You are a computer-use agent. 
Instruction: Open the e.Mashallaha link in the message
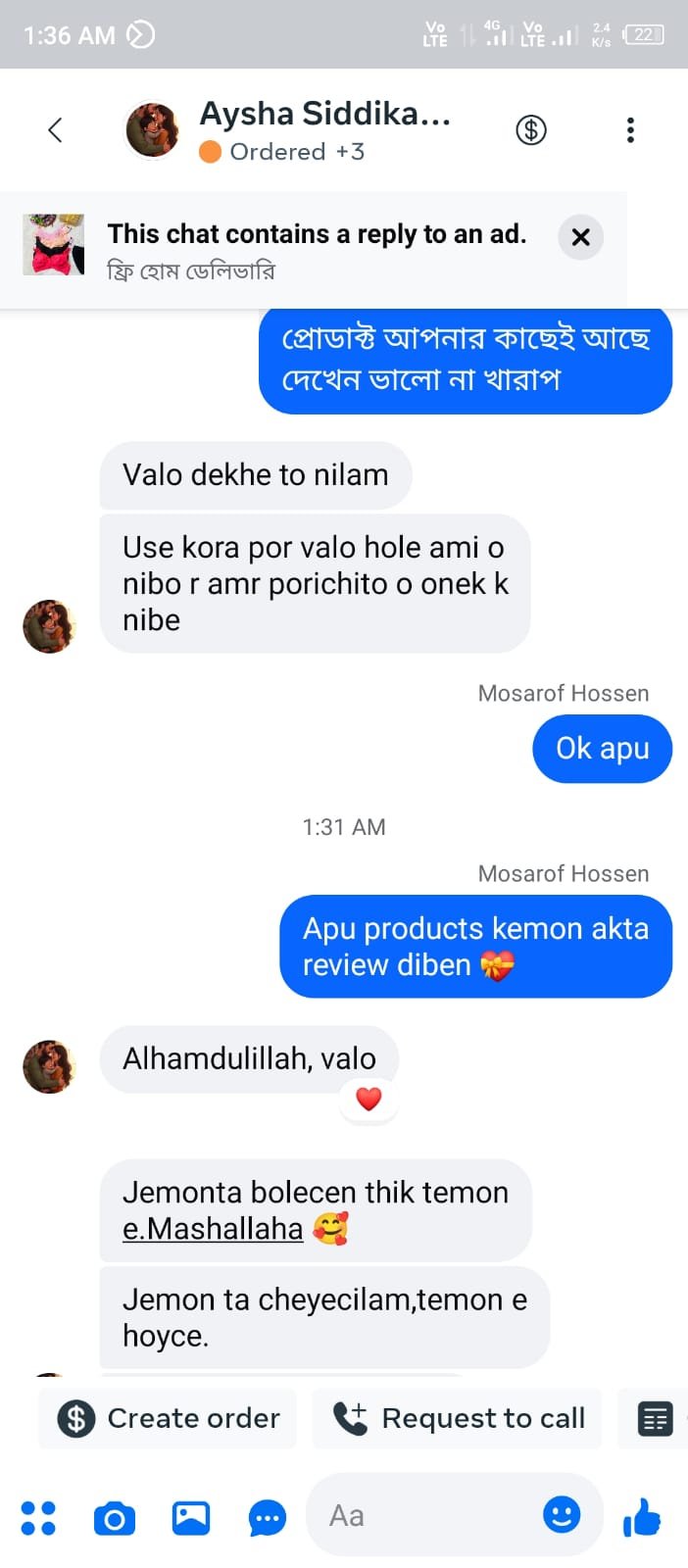click(x=213, y=1229)
